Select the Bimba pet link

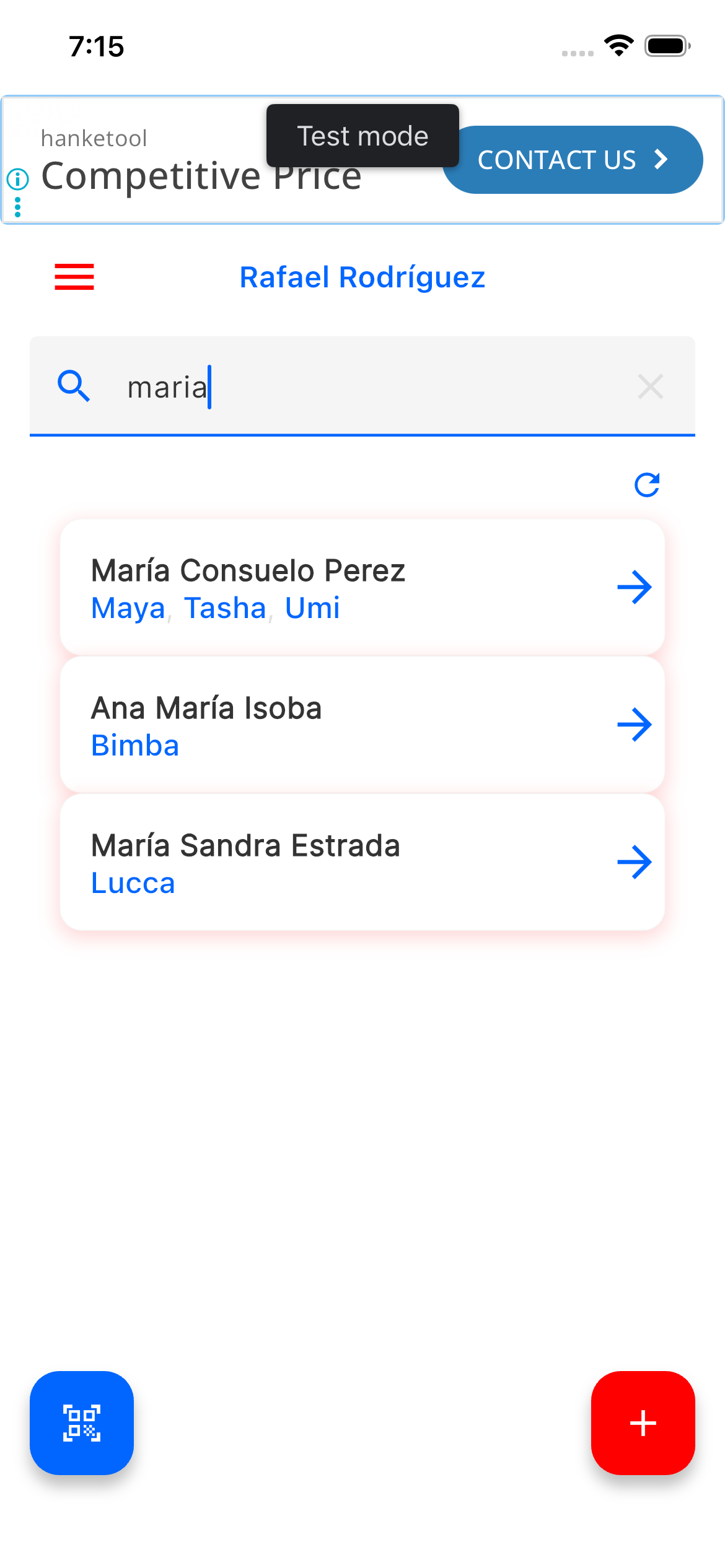tap(134, 746)
